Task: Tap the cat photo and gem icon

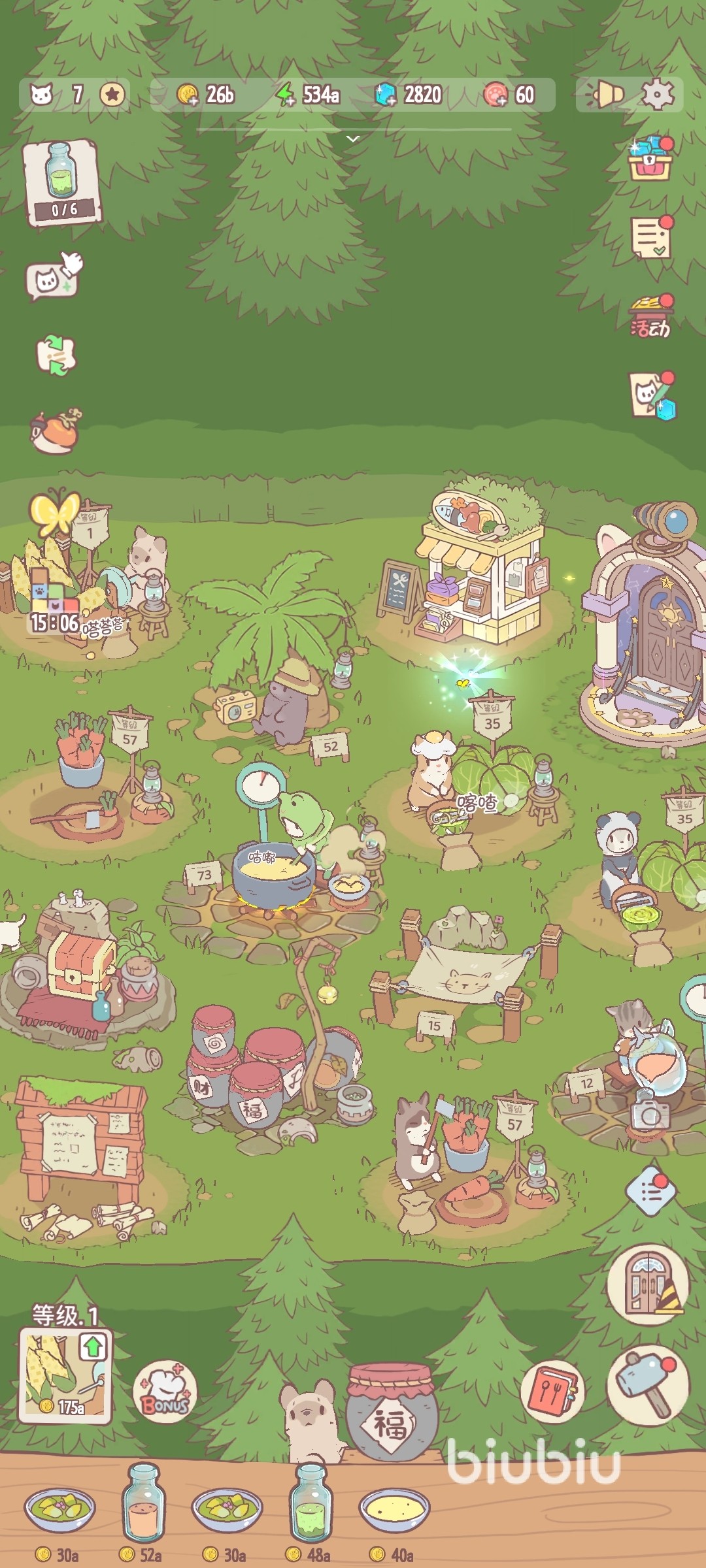Action: [651, 396]
